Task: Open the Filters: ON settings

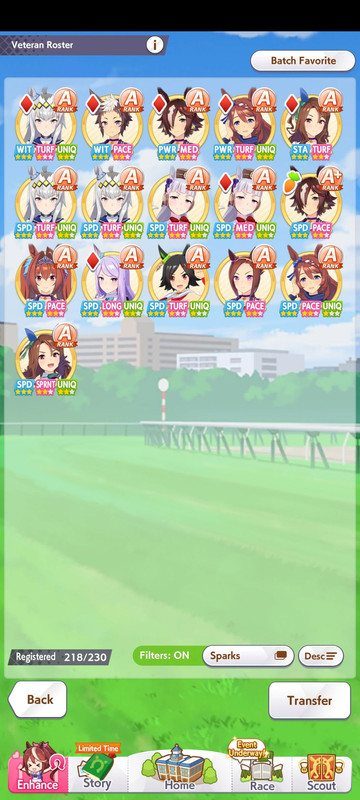Action: tap(167, 656)
